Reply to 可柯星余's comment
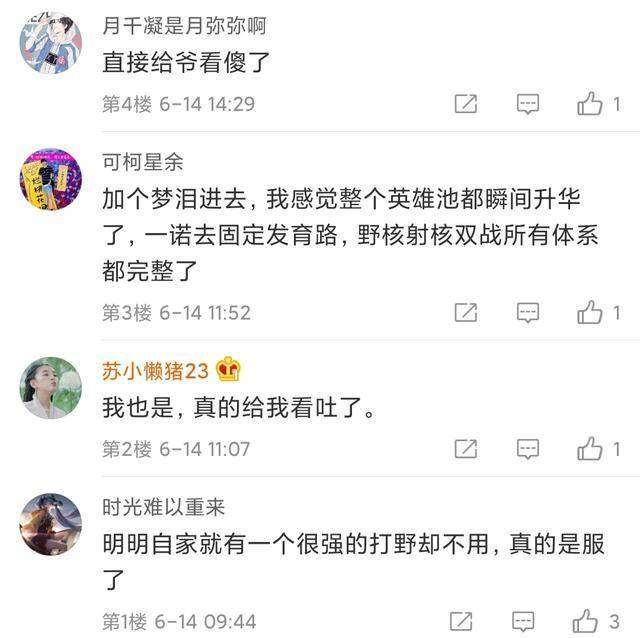This screenshot has width=640, height=638. tap(528, 312)
